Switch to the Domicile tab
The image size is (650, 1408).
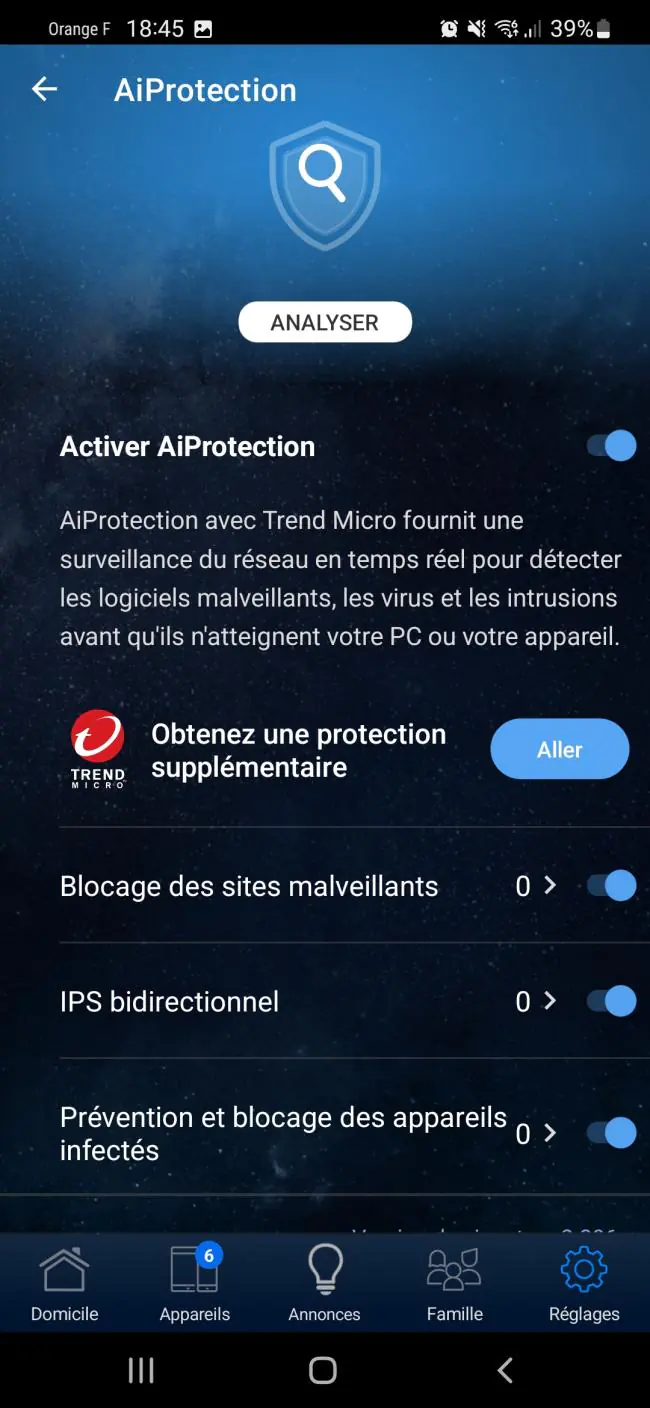[65, 1284]
